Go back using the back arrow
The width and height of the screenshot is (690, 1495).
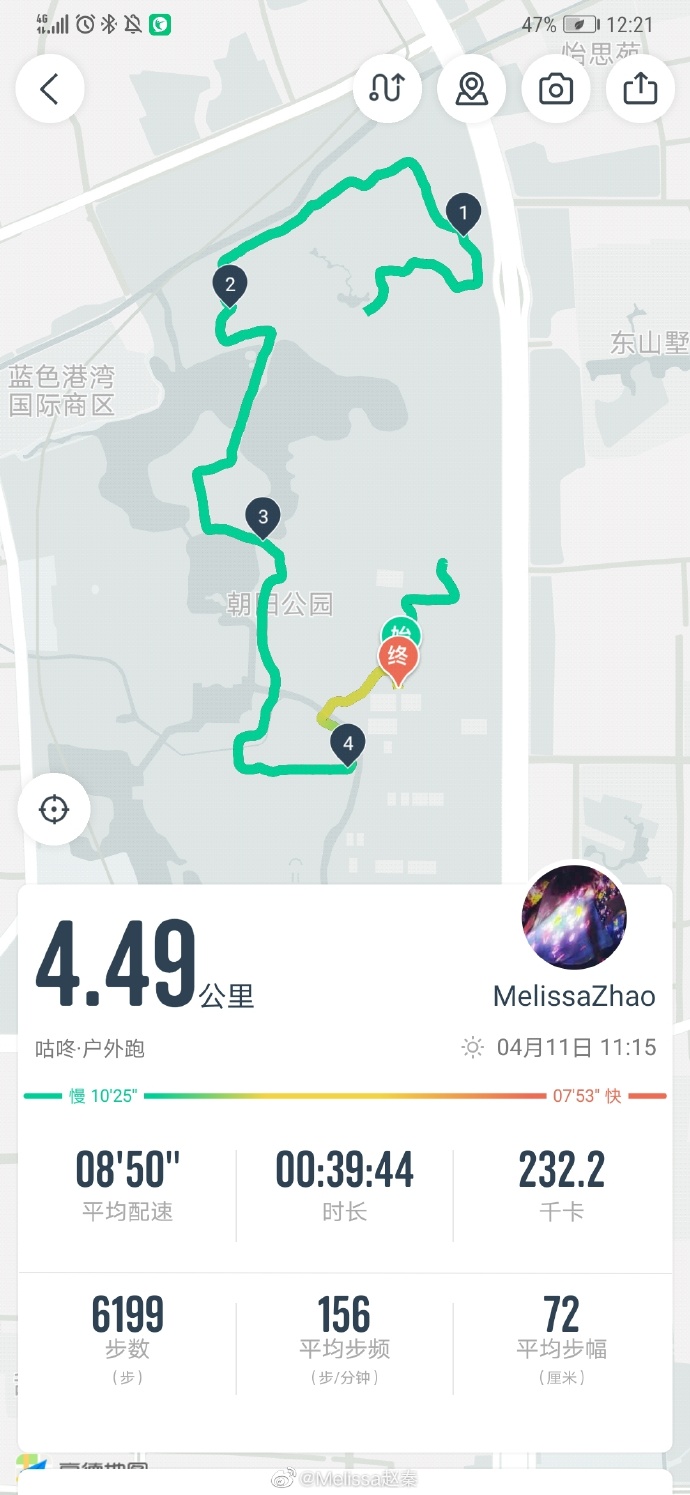(x=49, y=89)
